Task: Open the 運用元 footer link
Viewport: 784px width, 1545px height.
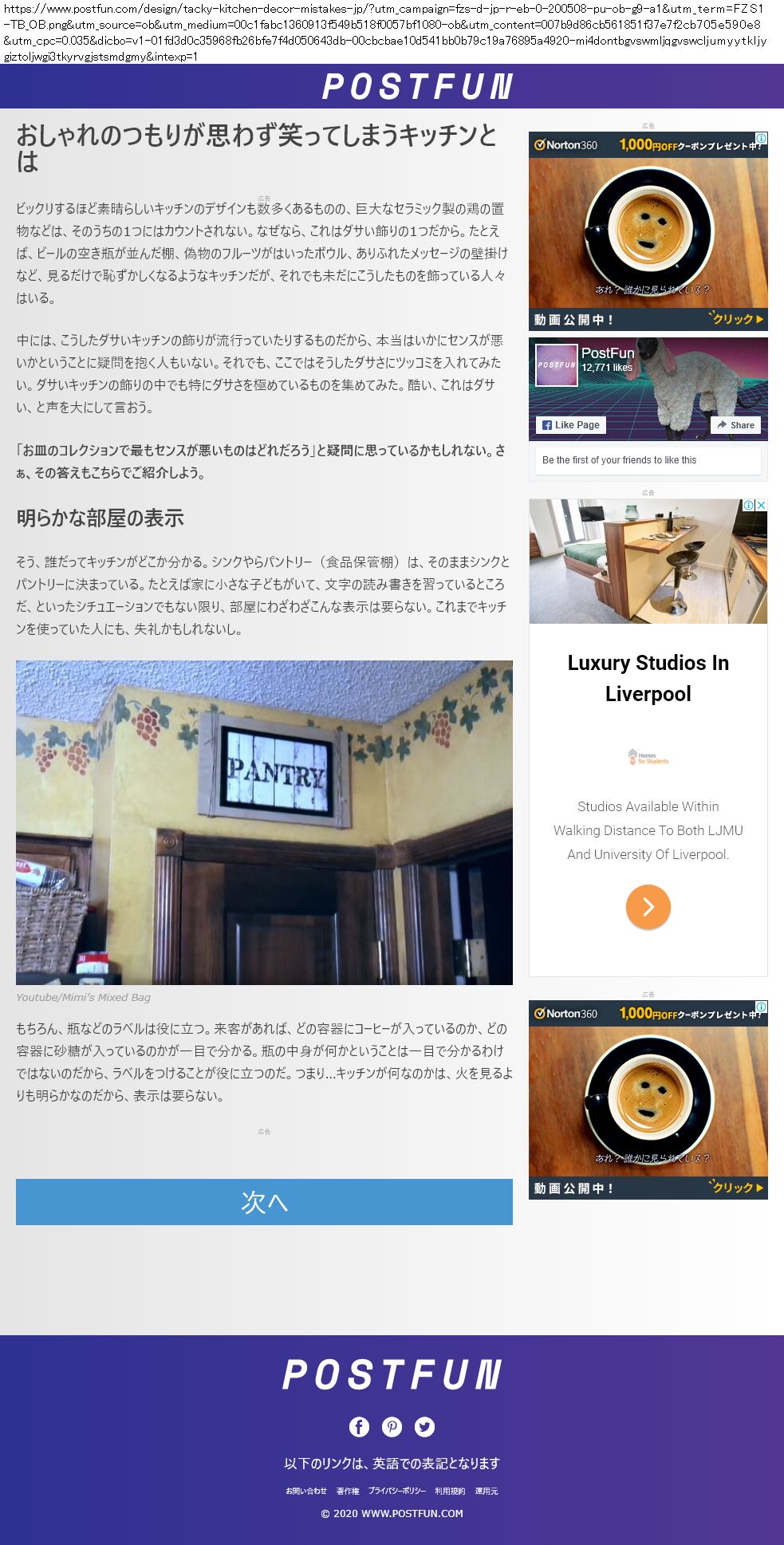Action: tap(487, 1491)
